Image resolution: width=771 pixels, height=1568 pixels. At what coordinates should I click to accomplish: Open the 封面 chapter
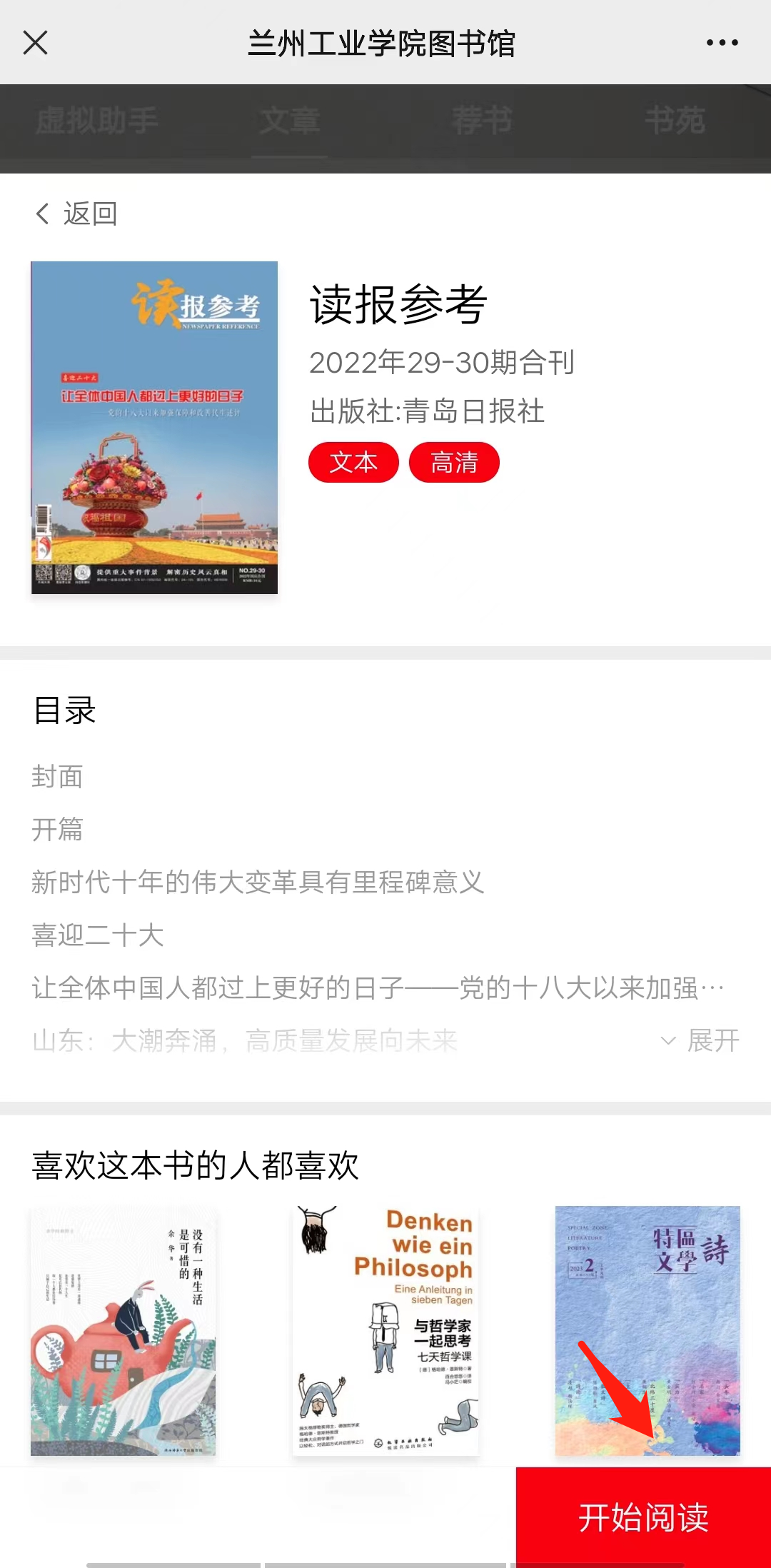coord(58,776)
